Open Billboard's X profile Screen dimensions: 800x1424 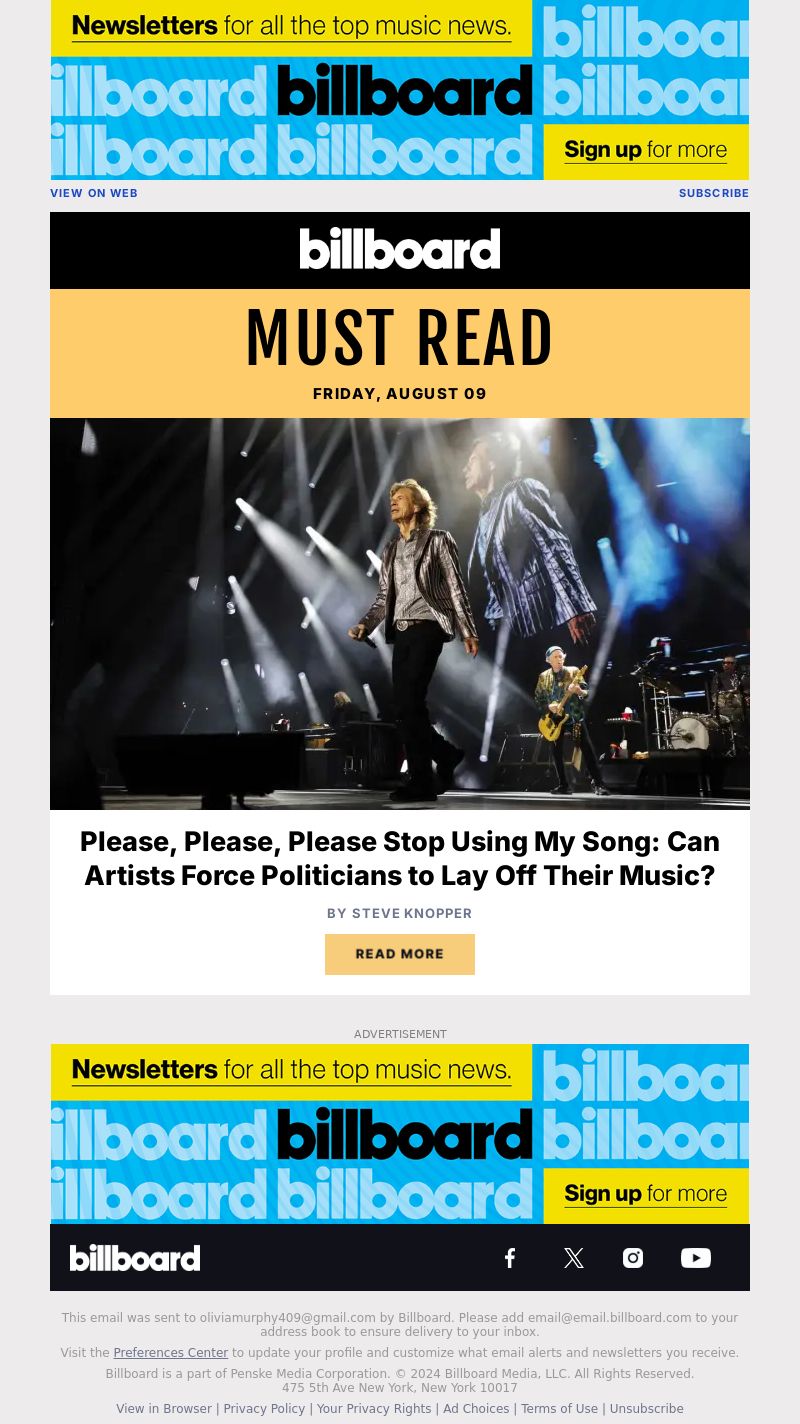point(573,1258)
